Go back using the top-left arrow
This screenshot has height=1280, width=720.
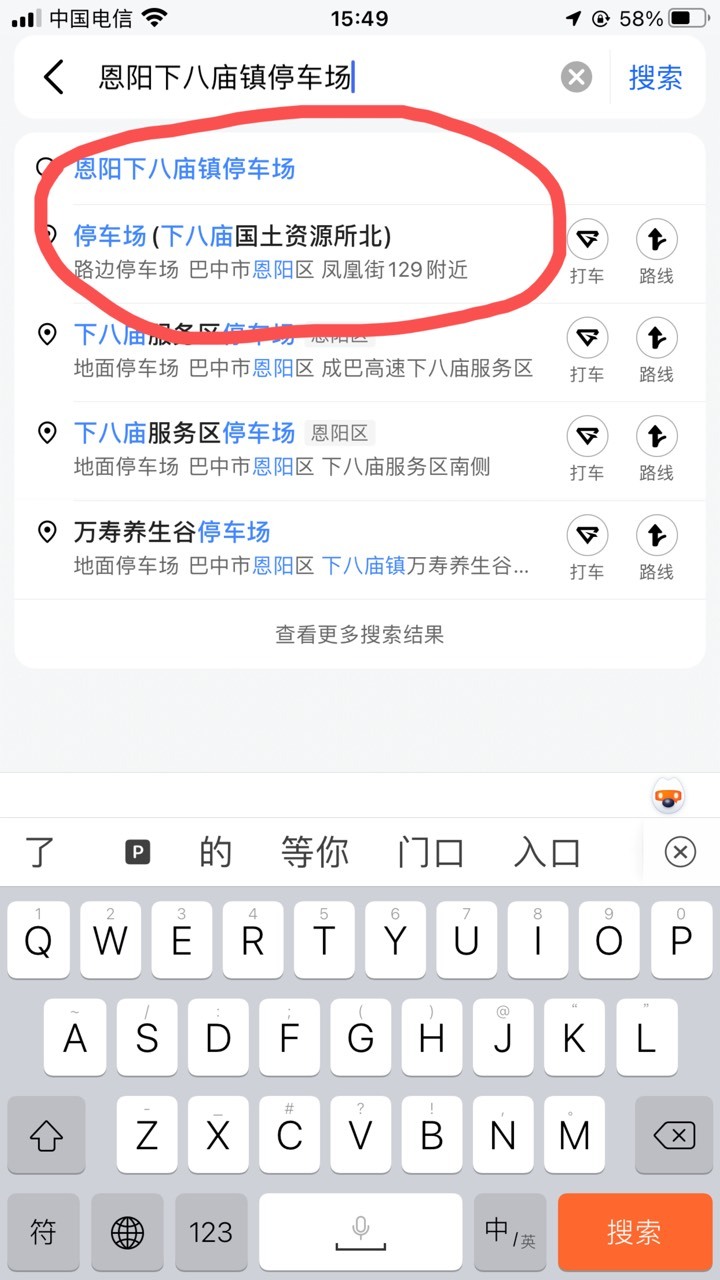click(54, 77)
